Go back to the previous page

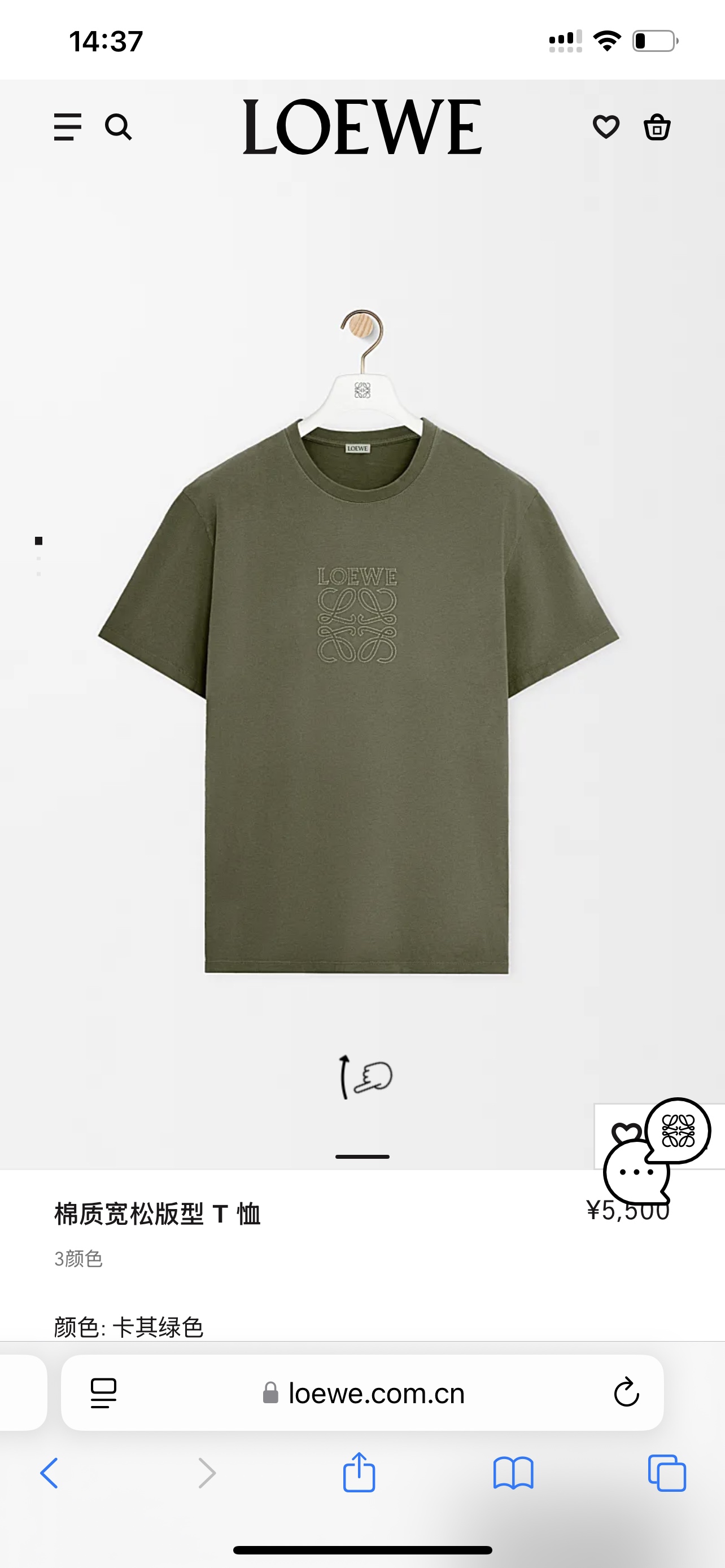coord(49,1473)
